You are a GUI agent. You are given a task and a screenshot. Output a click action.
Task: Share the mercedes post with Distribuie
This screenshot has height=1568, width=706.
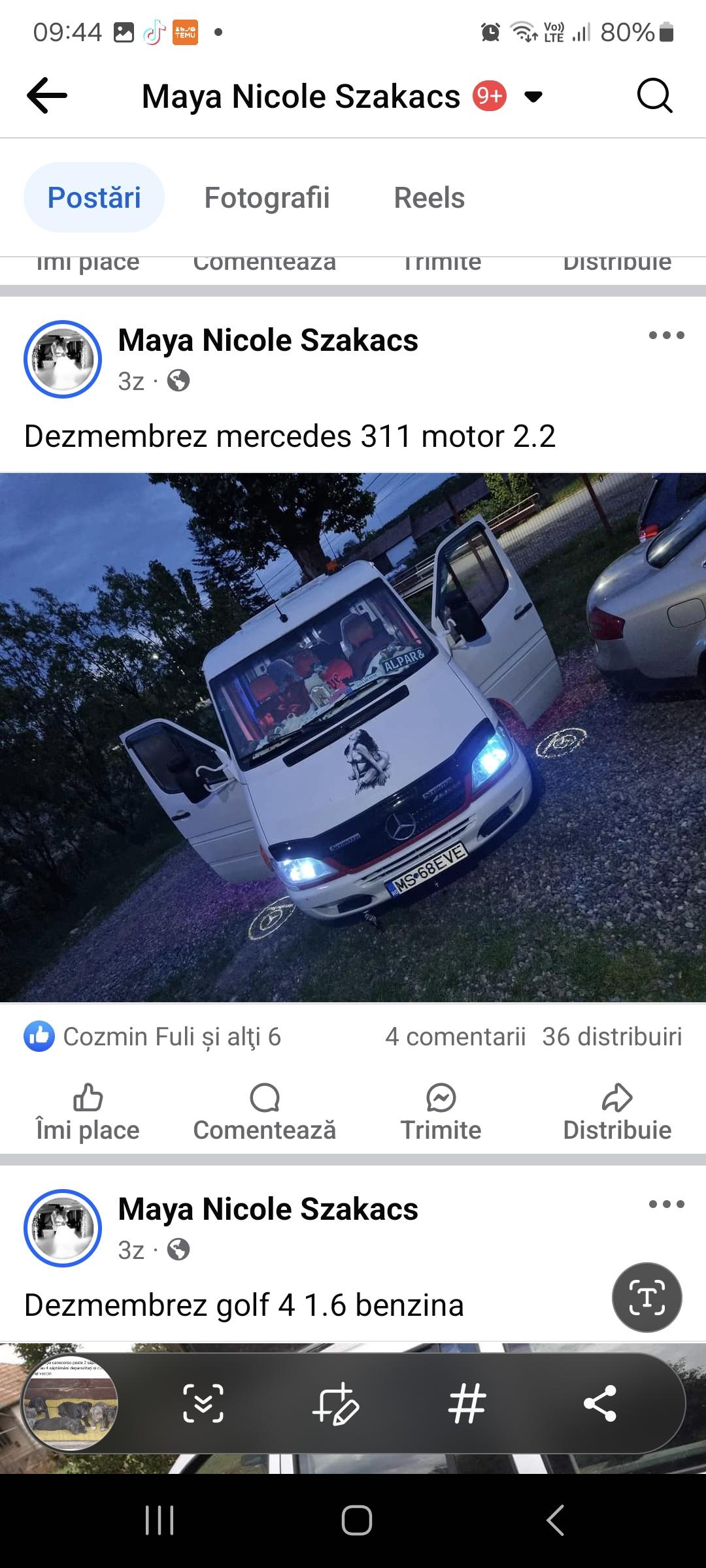[617, 1111]
